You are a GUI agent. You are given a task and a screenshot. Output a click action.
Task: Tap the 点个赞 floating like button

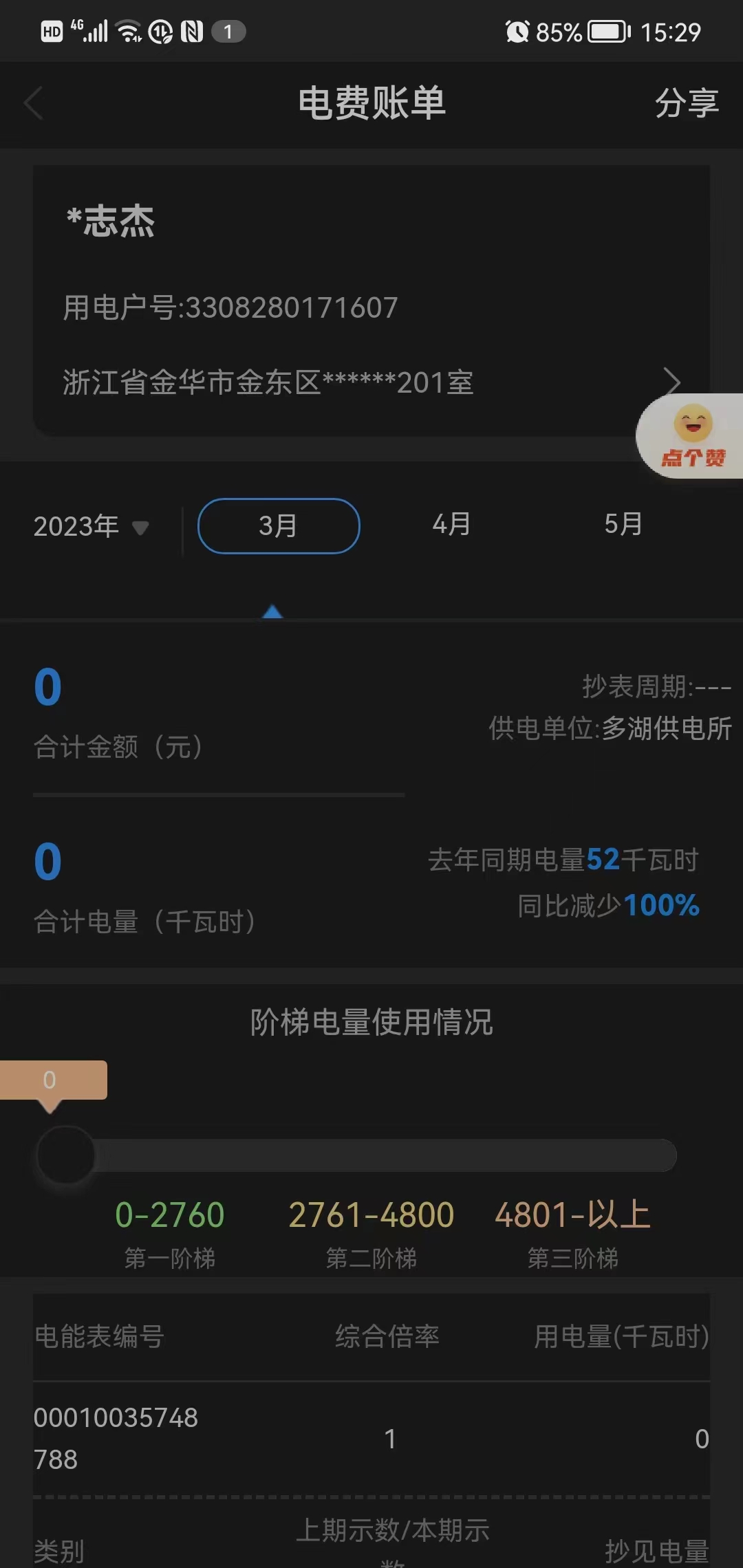coord(693,436)
